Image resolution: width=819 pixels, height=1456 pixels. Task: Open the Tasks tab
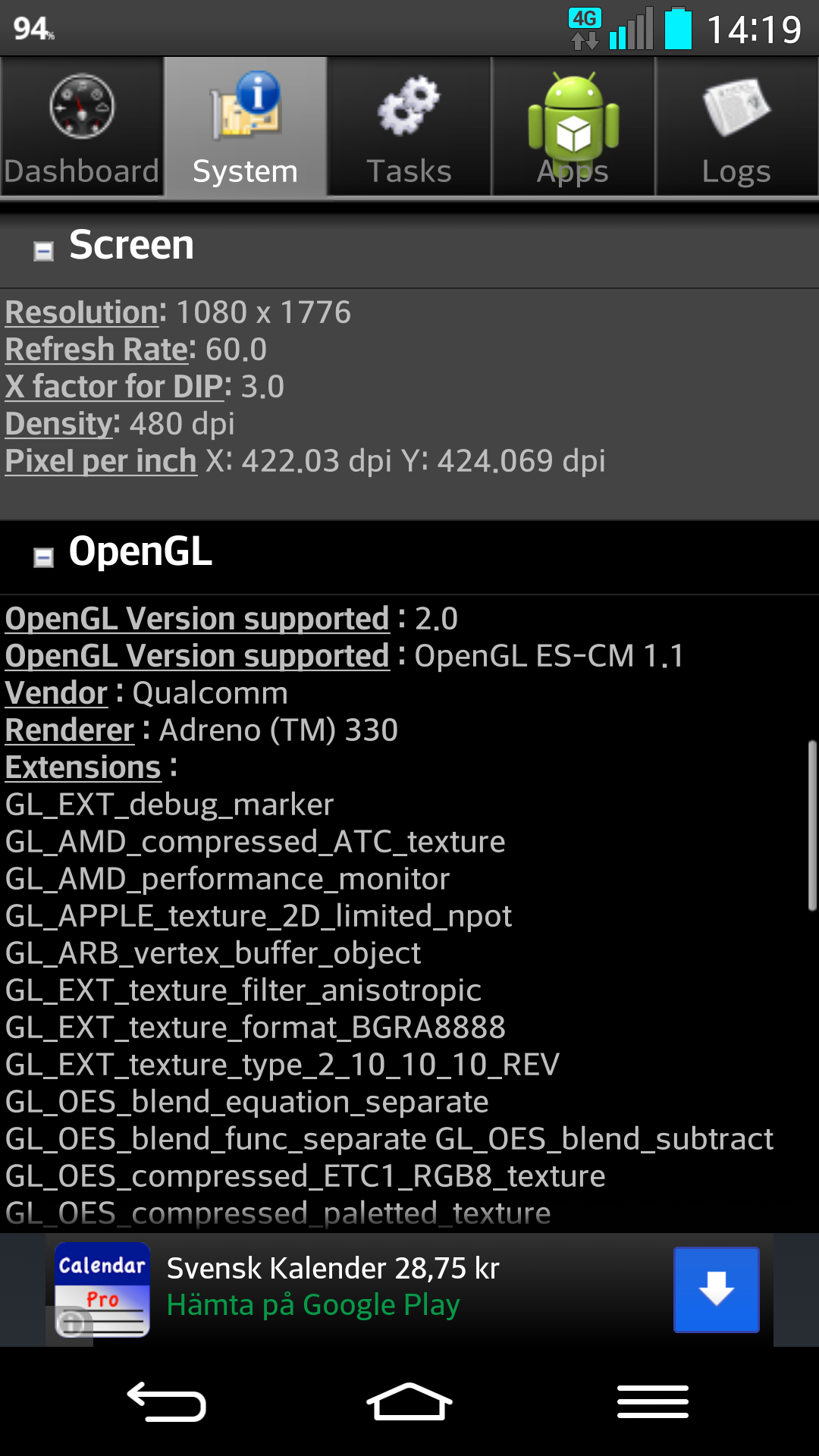[x=409, y=127]
